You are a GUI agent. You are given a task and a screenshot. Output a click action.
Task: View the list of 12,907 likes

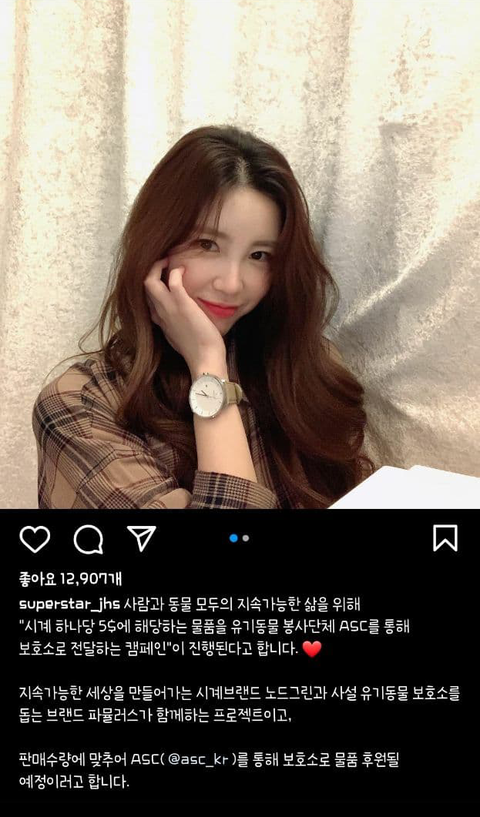coord(71,577)
